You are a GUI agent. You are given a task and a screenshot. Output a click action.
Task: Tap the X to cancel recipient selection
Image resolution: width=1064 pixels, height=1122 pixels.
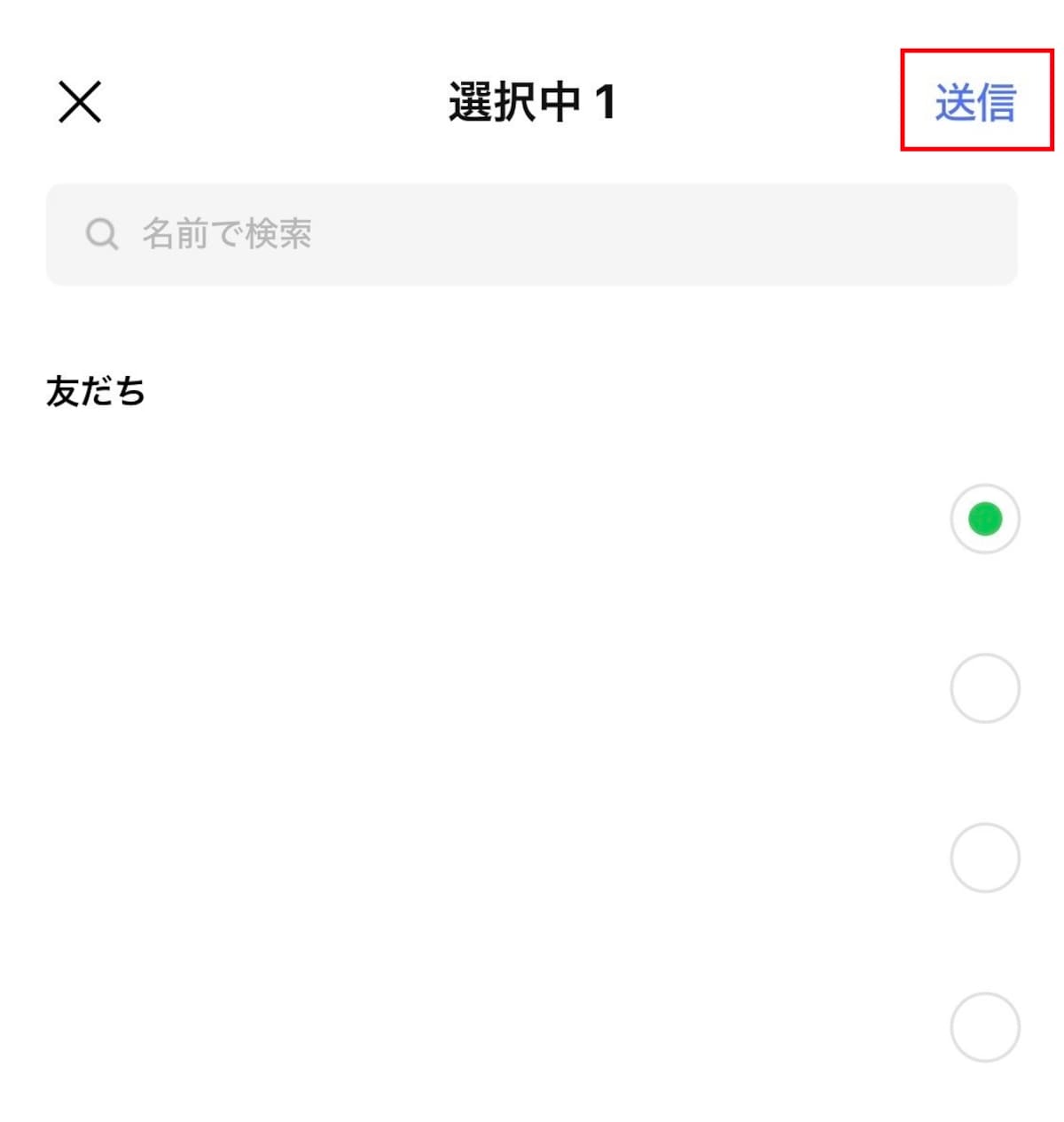[80, 101]
